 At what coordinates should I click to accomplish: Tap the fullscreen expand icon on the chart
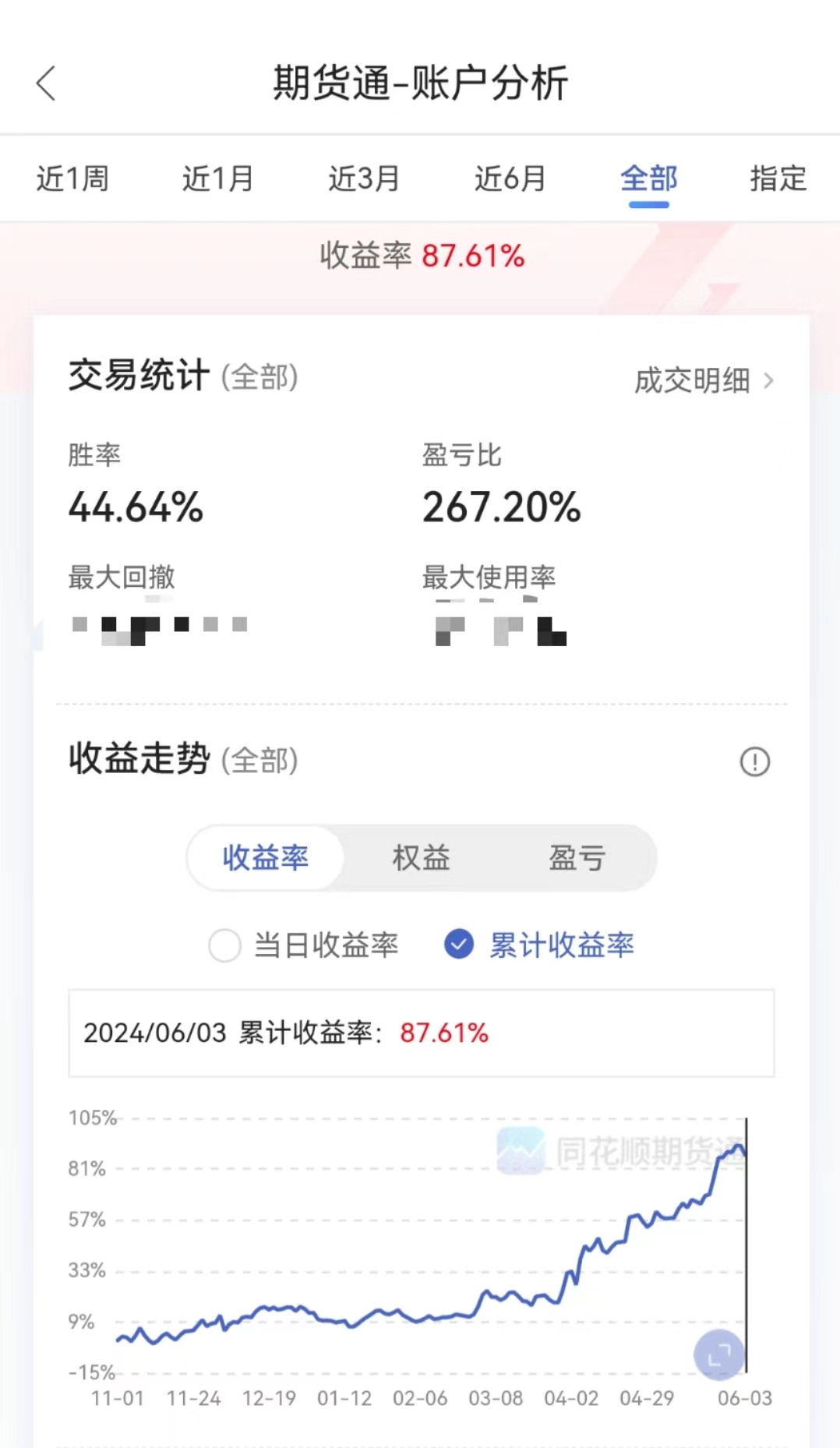[x=718, y=1354]
